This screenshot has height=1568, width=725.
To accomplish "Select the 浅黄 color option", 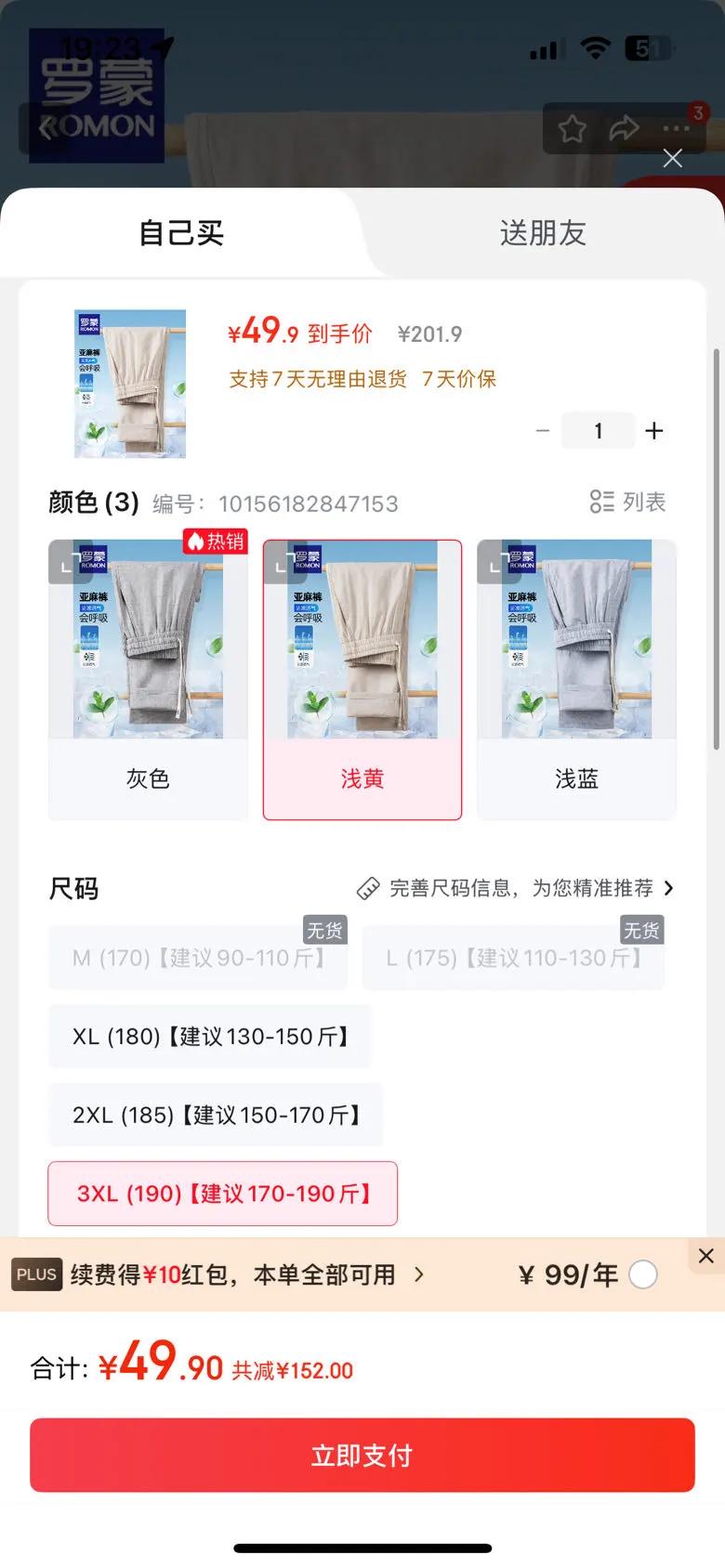I will [362, 679].
